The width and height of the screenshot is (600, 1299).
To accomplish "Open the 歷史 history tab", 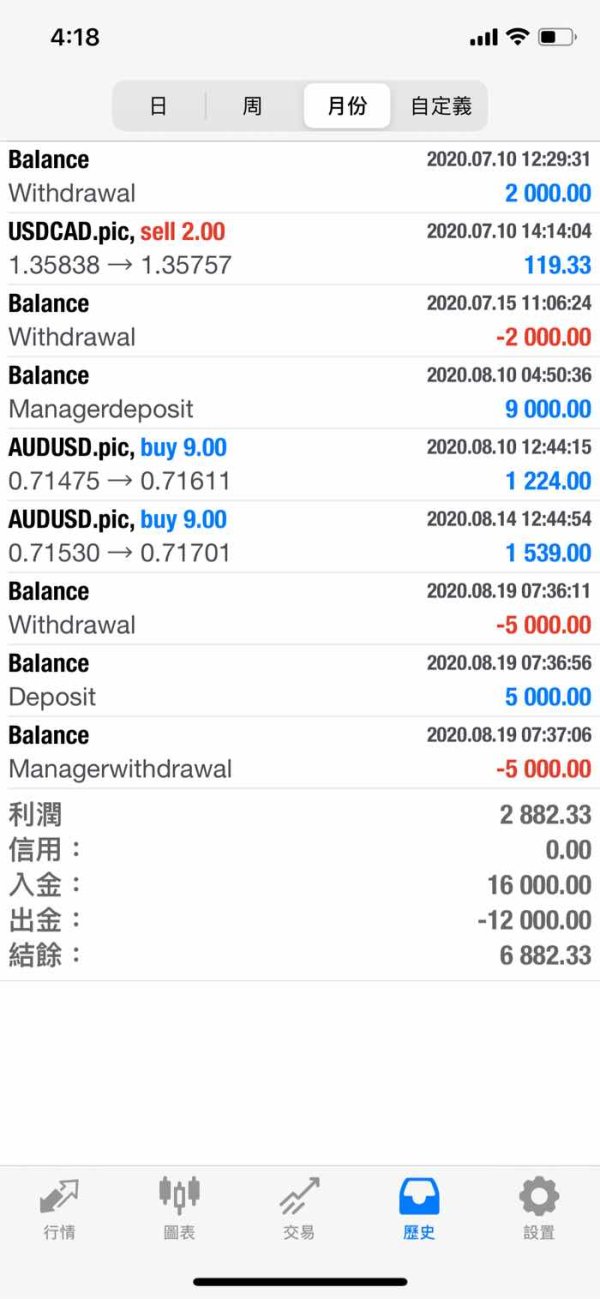I will point(419,1209).
